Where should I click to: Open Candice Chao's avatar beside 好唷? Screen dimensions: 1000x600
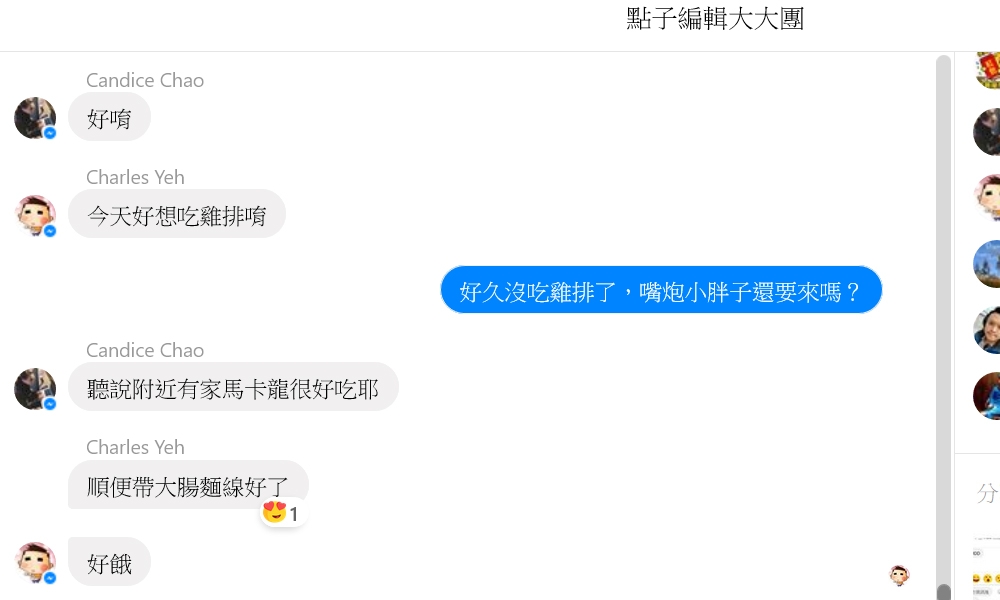coord(35,118)
